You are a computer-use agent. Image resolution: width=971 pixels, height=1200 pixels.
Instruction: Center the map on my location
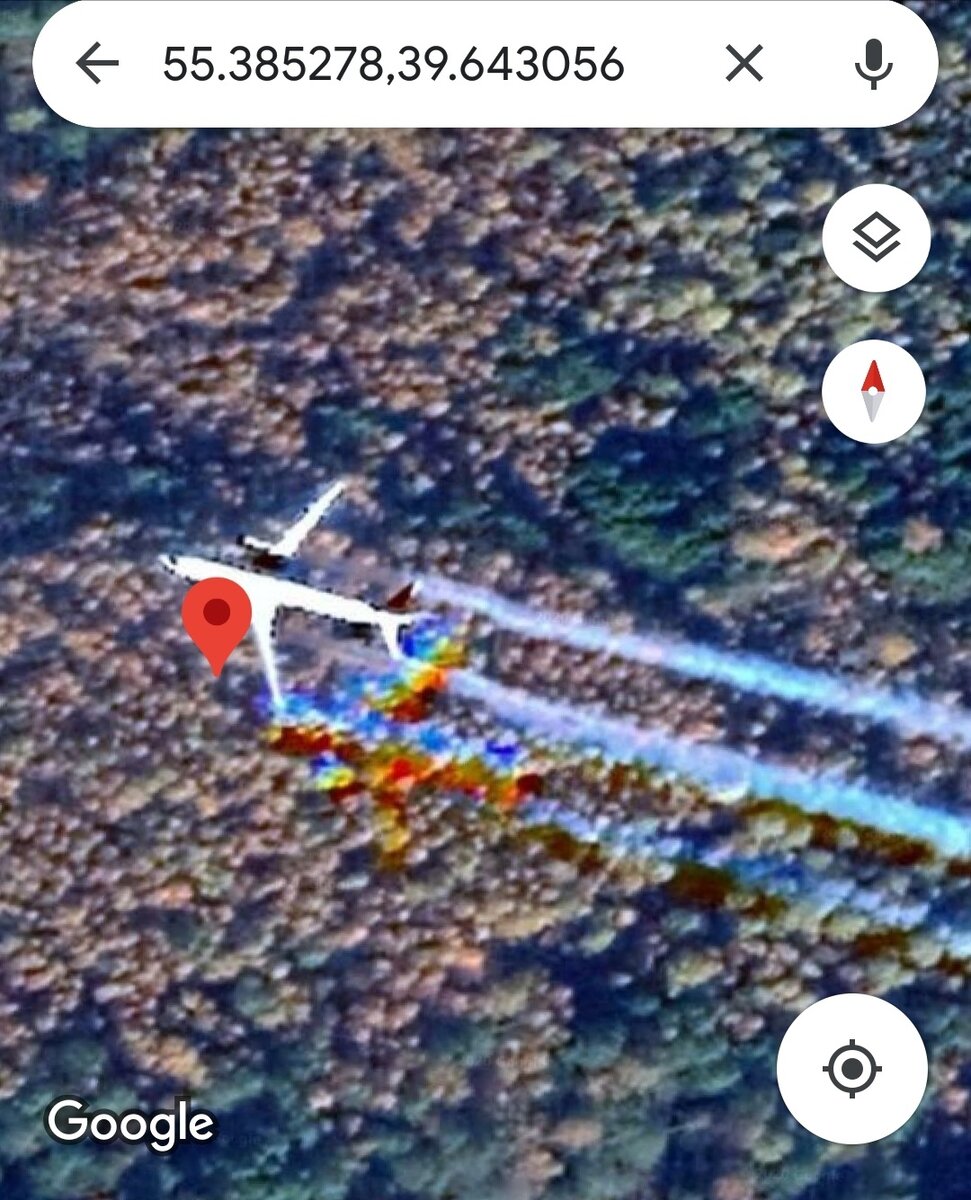(852, 1069)
